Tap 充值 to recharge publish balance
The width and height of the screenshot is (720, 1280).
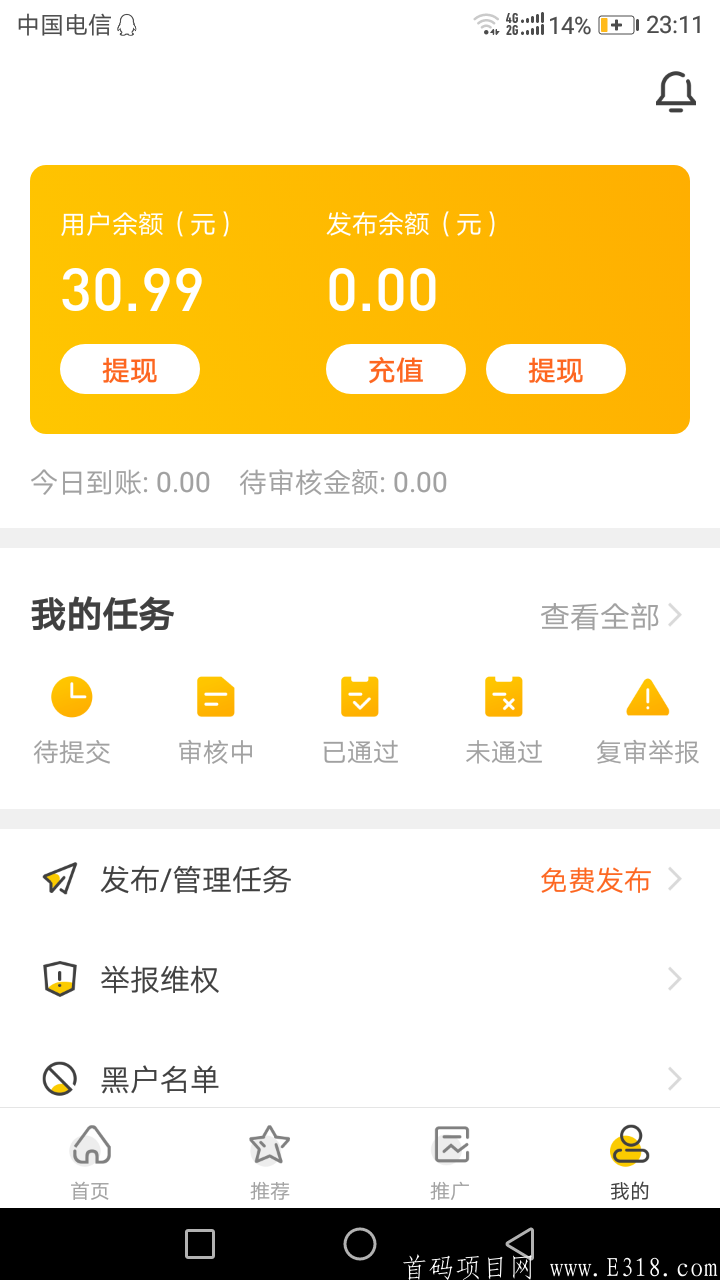pos(396,369)
